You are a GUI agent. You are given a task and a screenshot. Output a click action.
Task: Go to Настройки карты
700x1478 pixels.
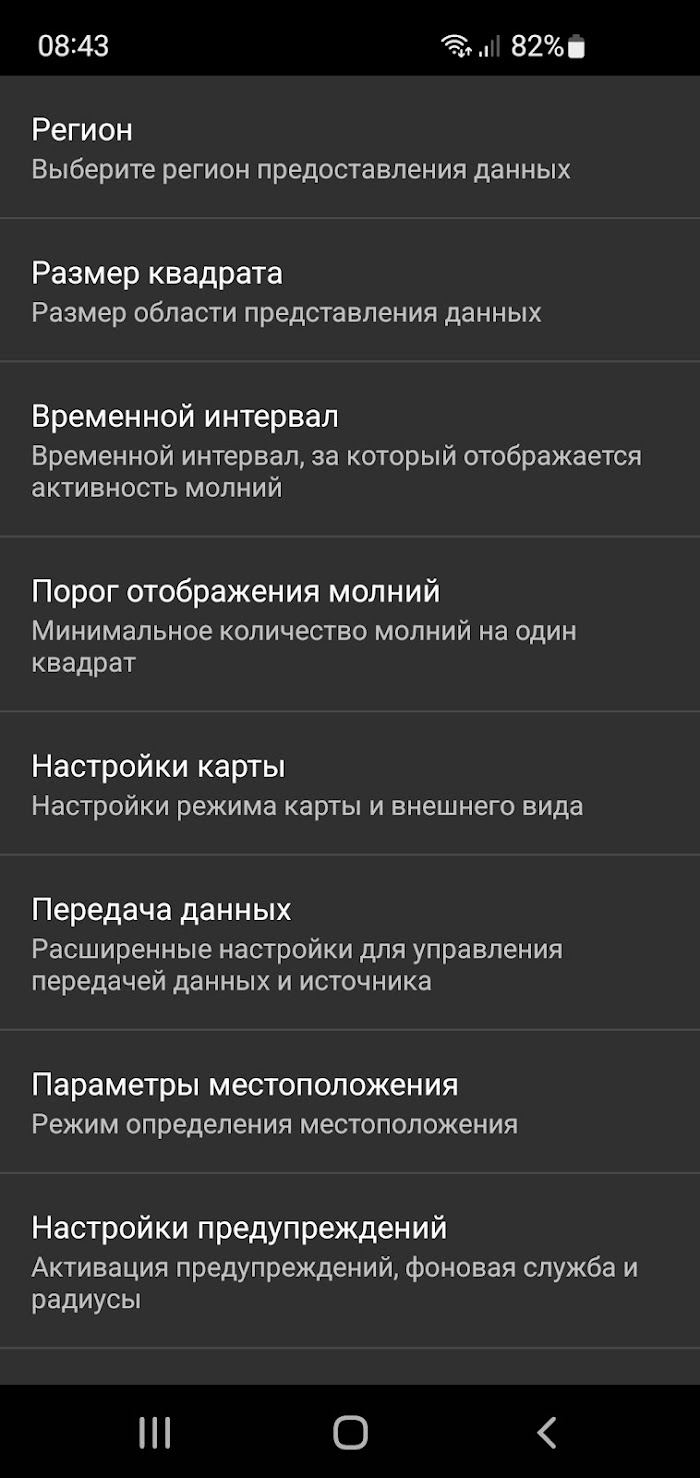(x=350, y=783)
